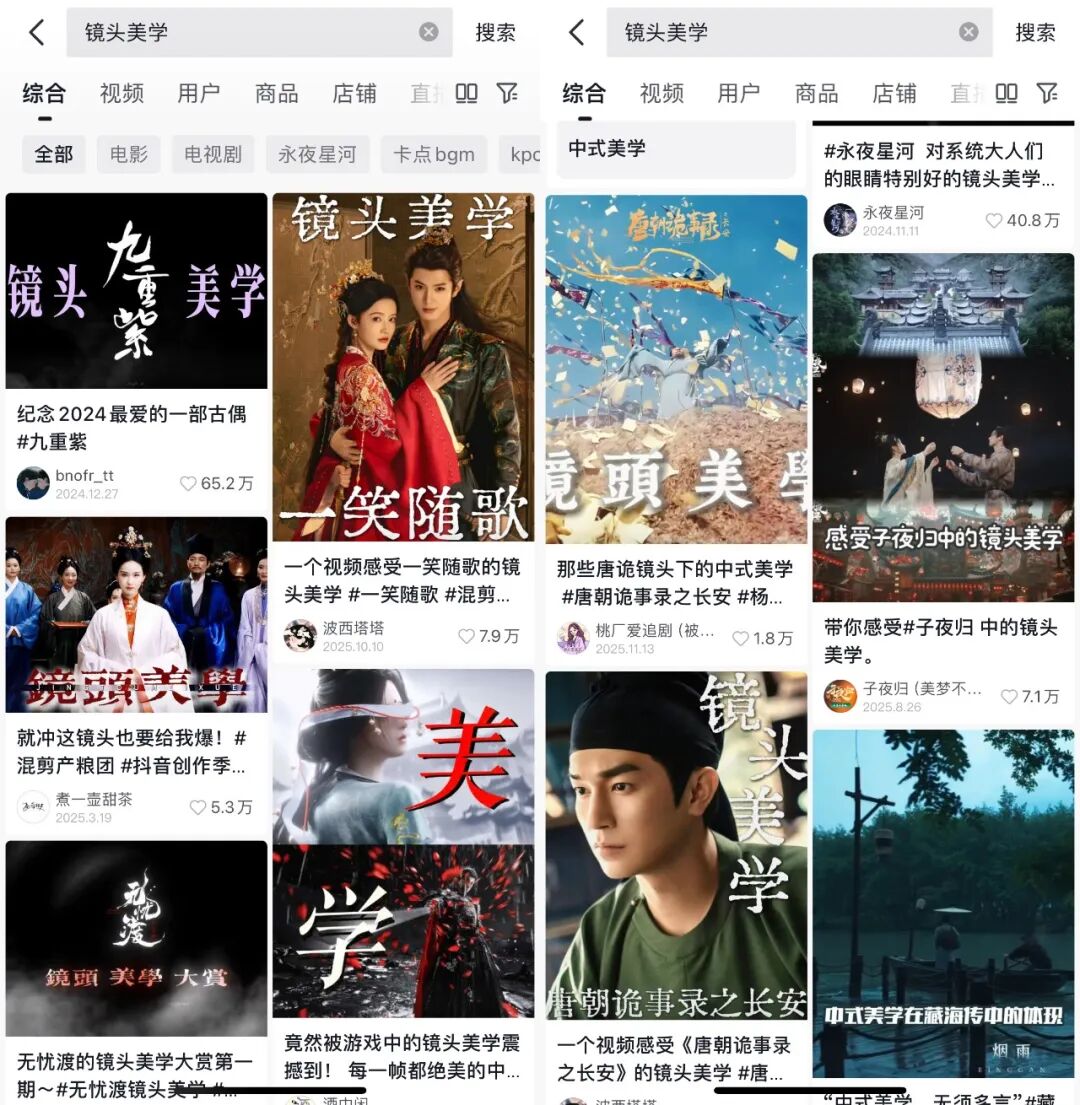Image resolution: width=1080 pixels, height=1105 pixels.
Task: Toggle the 电影 filter chip
Action: pyautogui.click(x=128, y=154)
